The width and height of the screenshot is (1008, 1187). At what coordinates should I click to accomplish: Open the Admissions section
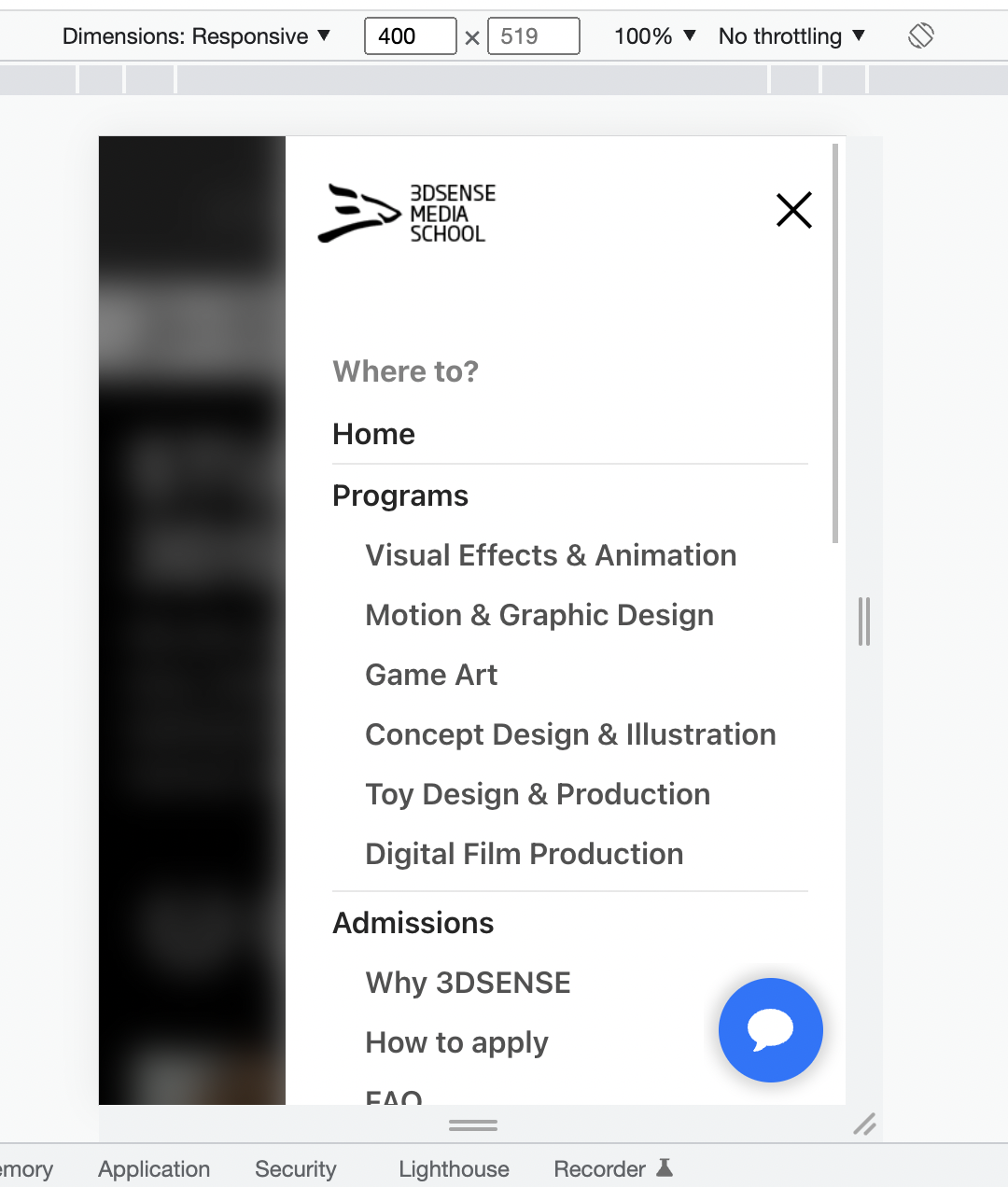tap(413, 923)
